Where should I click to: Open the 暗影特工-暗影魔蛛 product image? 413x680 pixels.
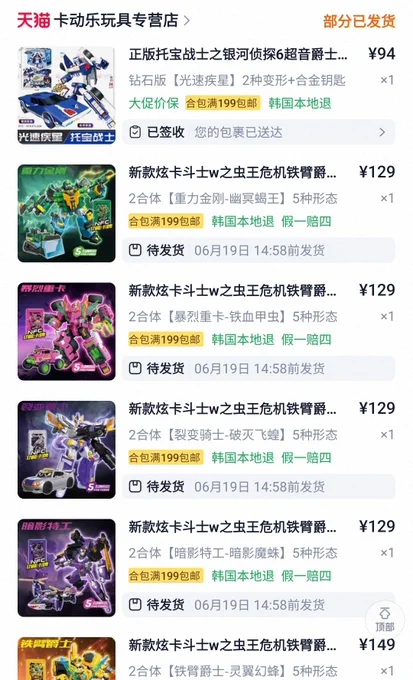coord(66,568)
